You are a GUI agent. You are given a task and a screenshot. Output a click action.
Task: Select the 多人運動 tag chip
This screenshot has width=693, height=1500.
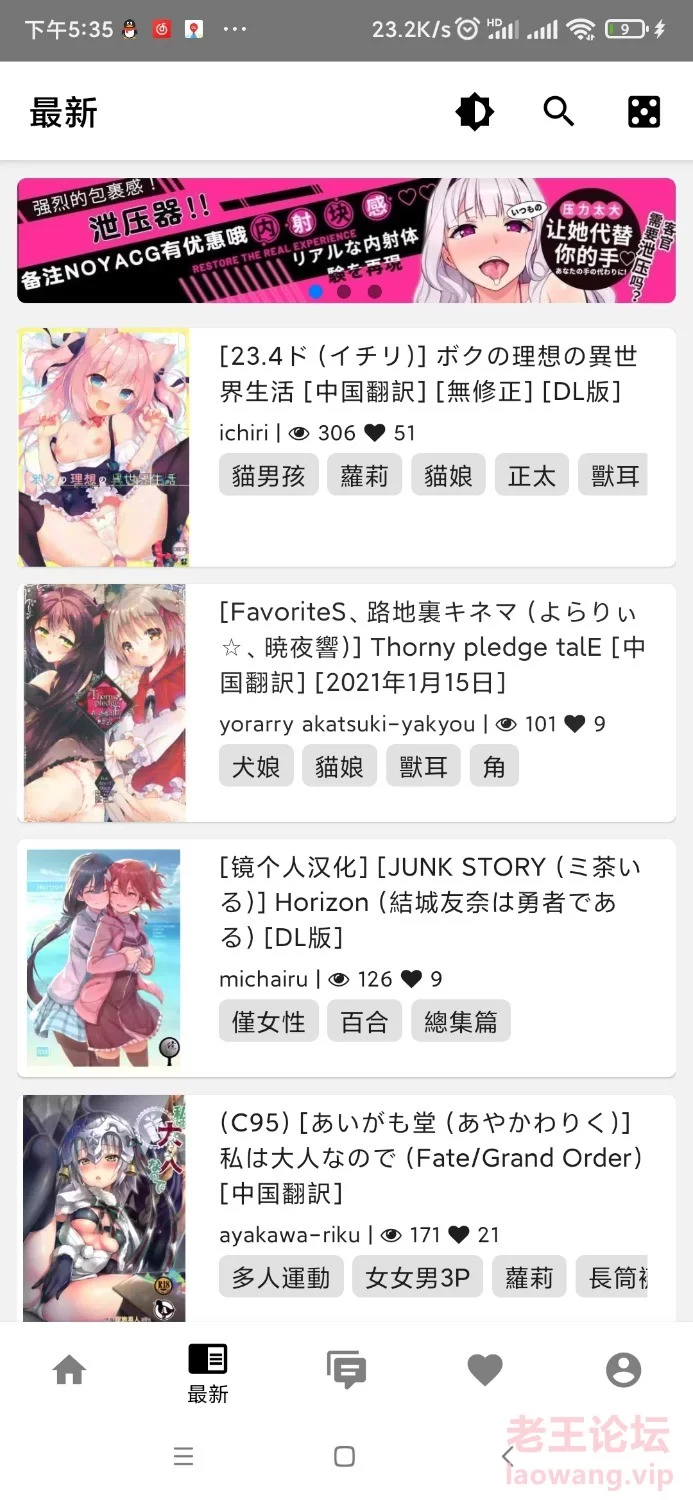(x=281, y=1278)
